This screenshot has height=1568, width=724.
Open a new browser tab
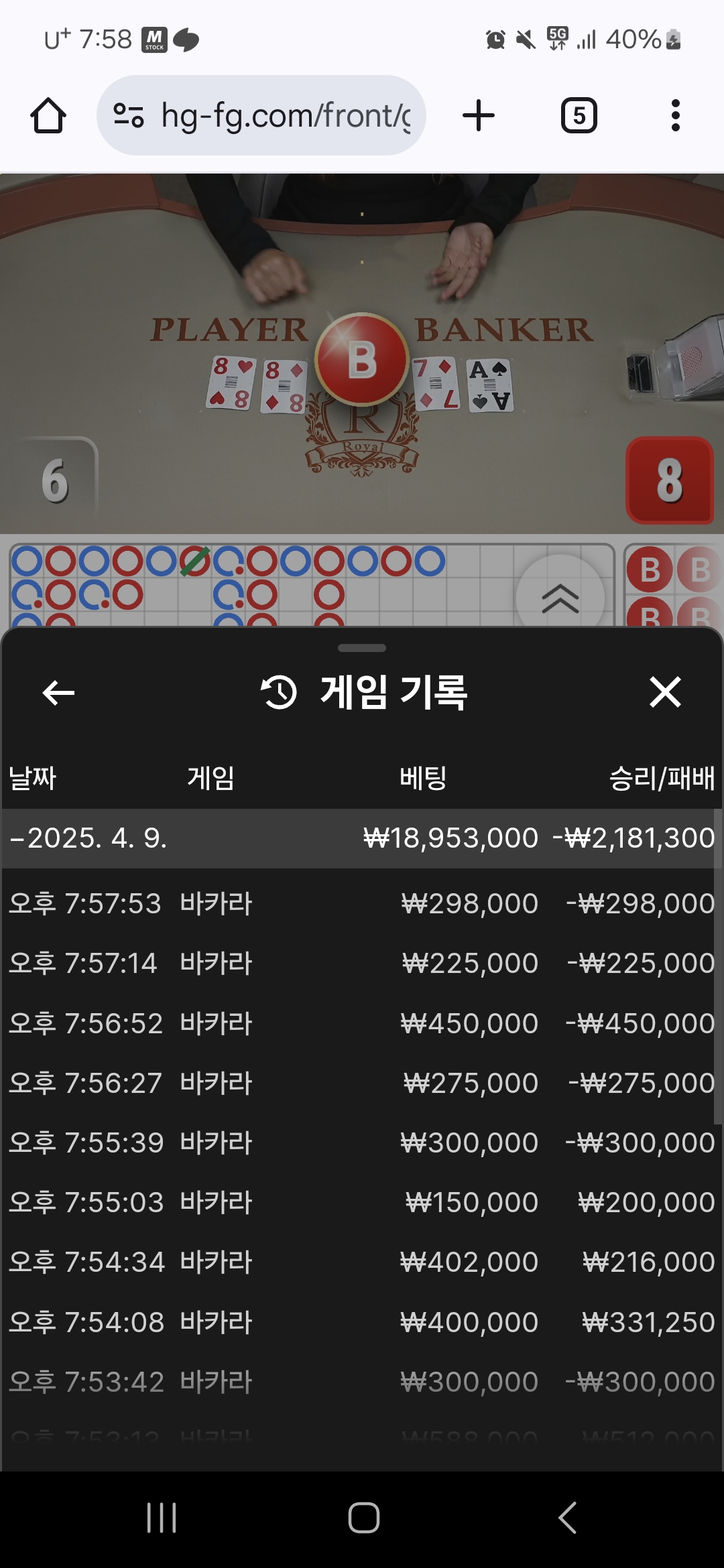pos(479,116)
